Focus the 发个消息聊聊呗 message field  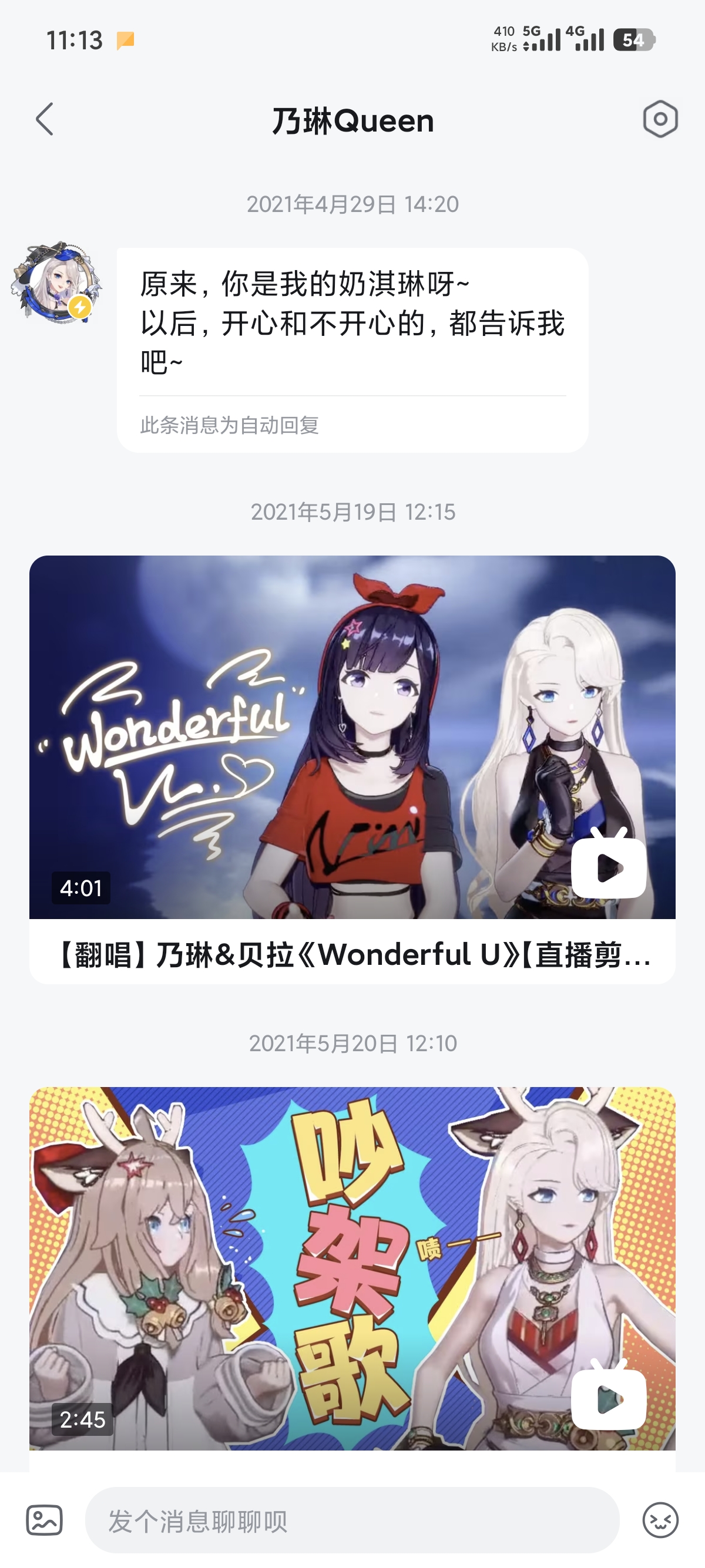[x=352, y=1520]
